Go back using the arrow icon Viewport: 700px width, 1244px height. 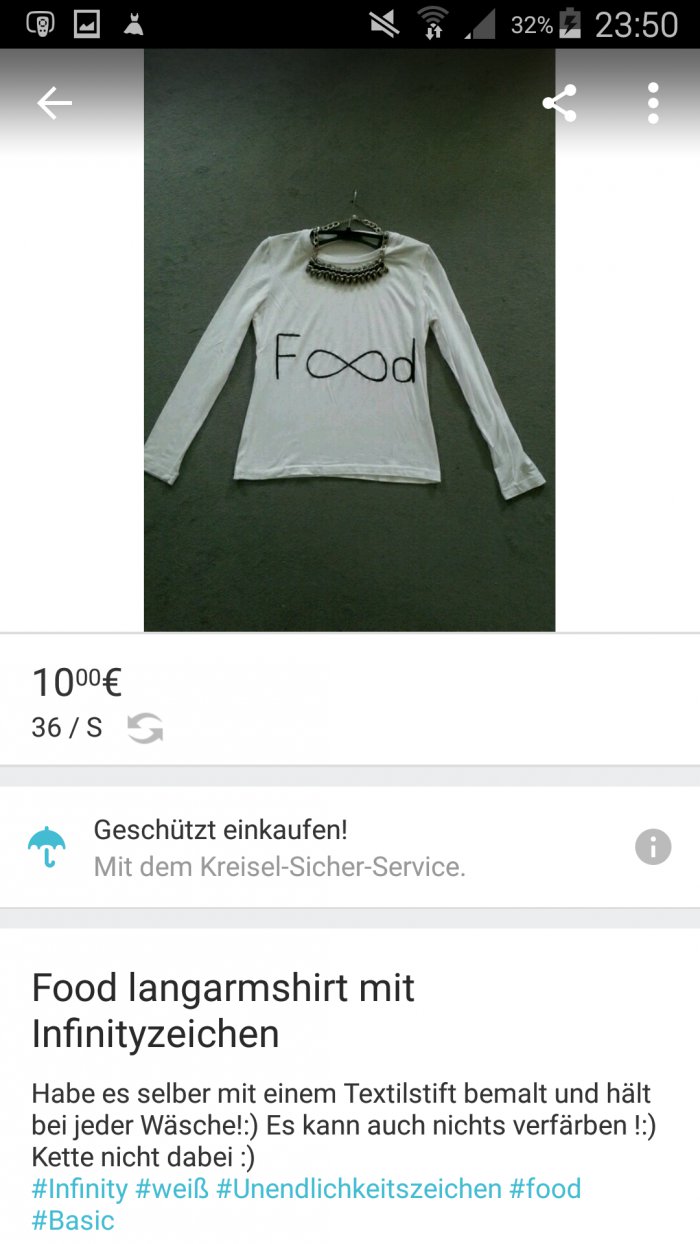click(54, 103)
